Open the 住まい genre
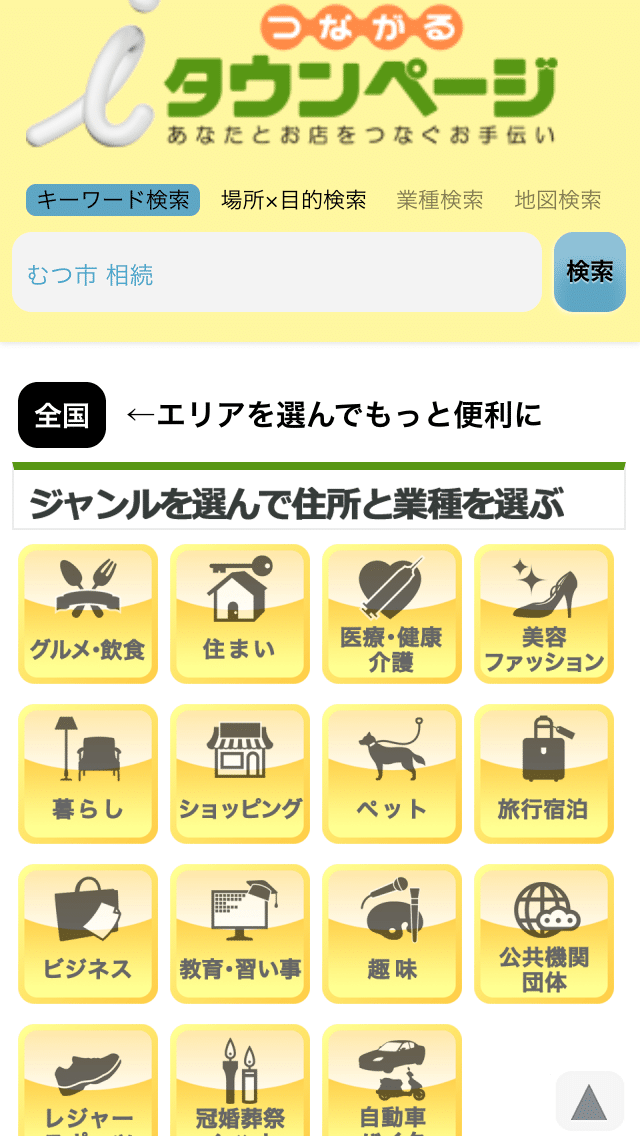The height and width of the screenshot is (1136, 640). point(240,614)
